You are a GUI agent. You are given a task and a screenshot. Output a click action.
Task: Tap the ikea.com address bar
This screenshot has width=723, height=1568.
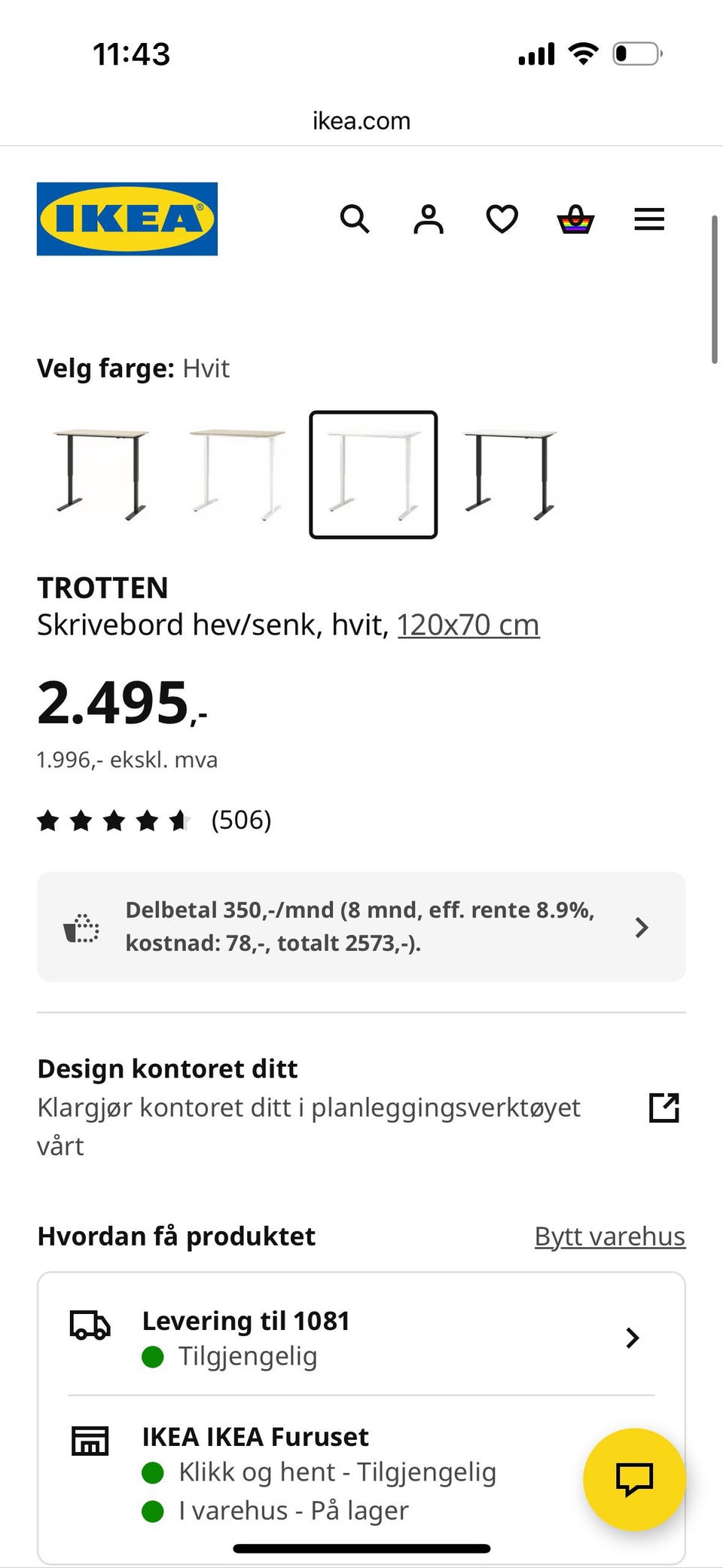click(x=361, y=121)
